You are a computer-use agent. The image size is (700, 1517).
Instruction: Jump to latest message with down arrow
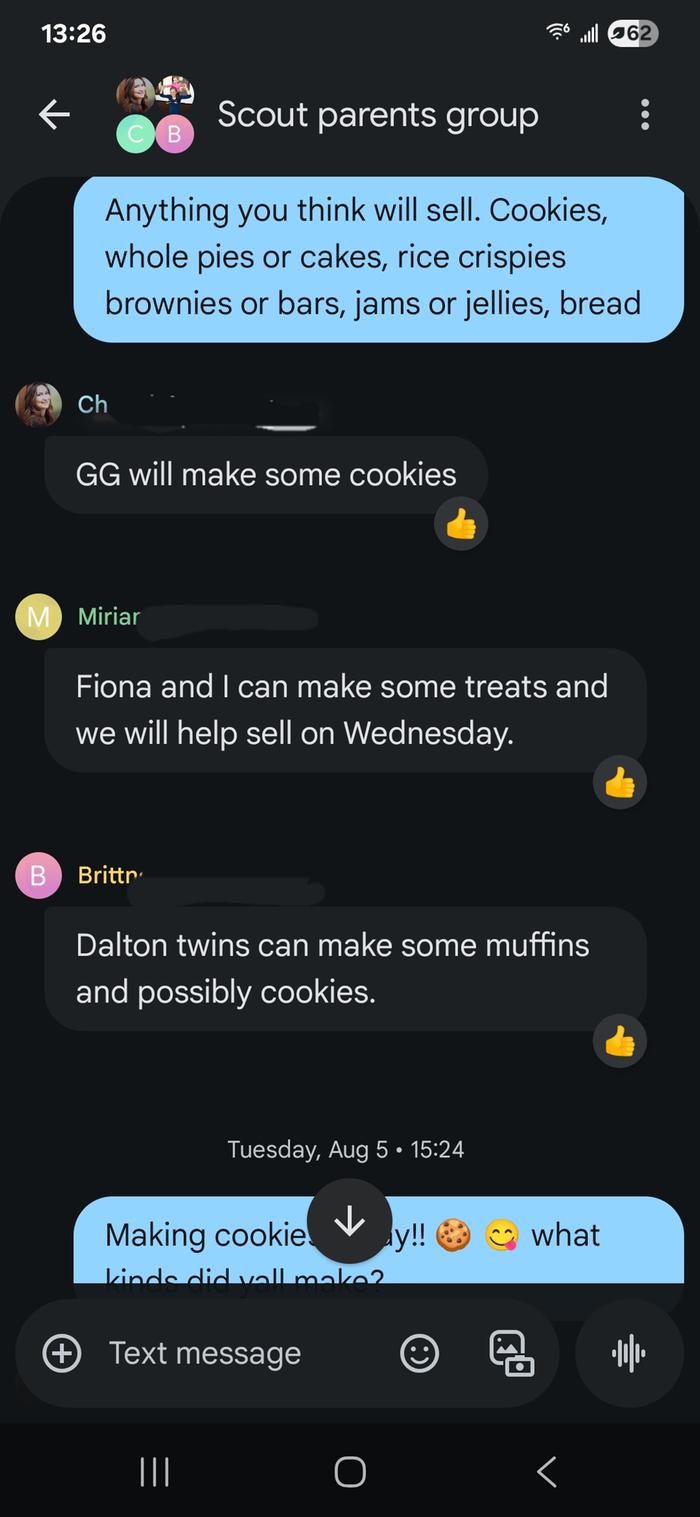click(349, 1221)
